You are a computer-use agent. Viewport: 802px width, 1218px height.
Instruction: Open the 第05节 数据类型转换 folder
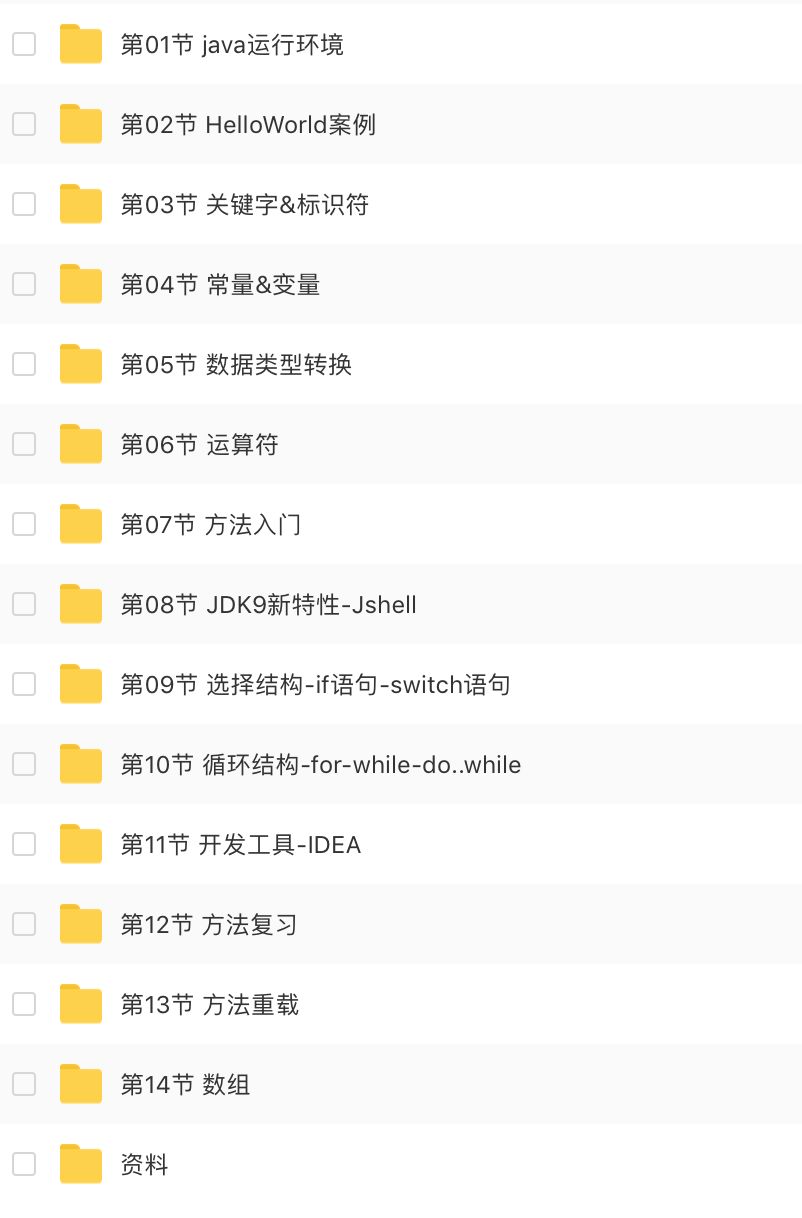pyautogui.click(x=236, y=365)
